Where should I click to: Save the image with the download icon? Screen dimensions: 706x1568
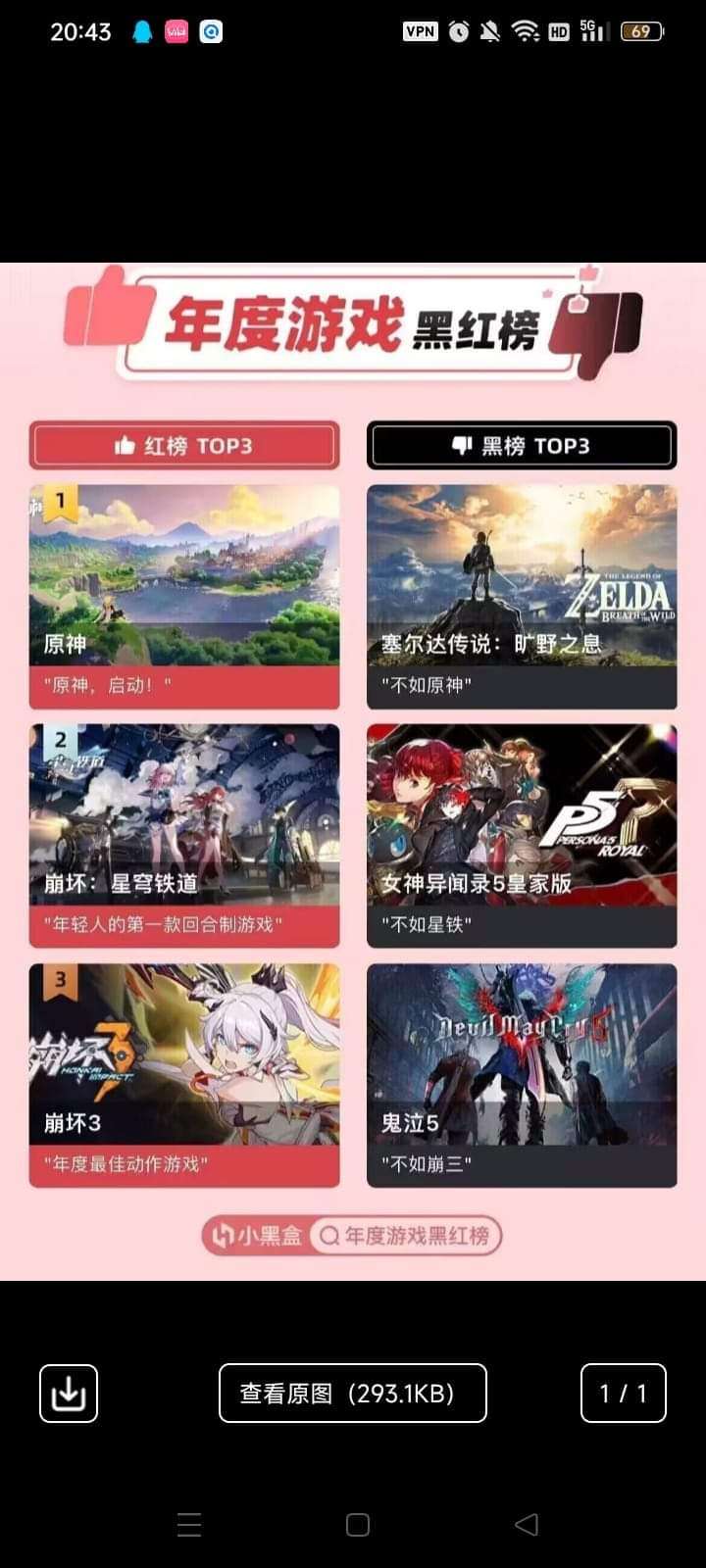(69, 1393)
